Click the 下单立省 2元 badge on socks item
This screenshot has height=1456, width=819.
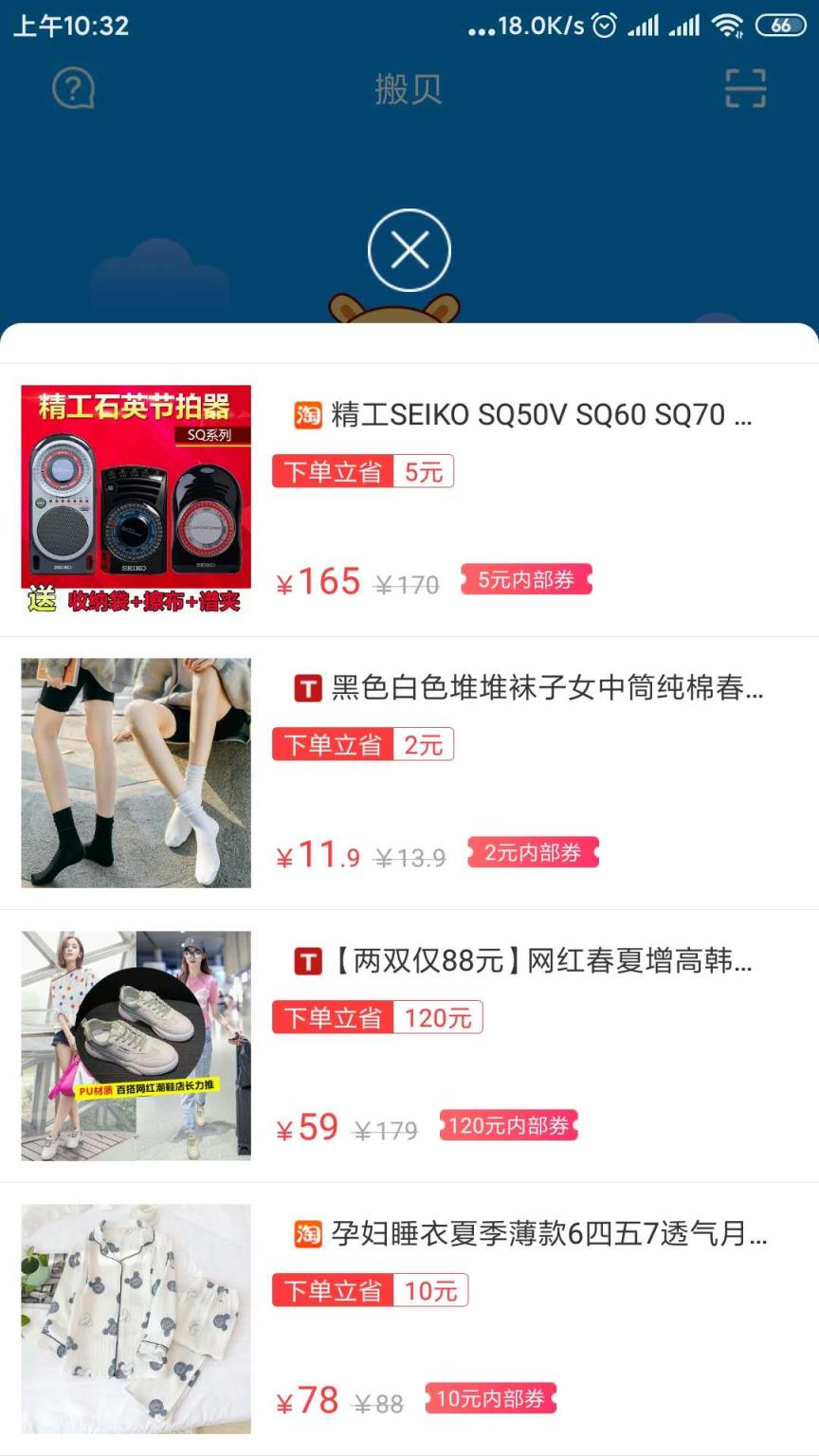(363, 745)
